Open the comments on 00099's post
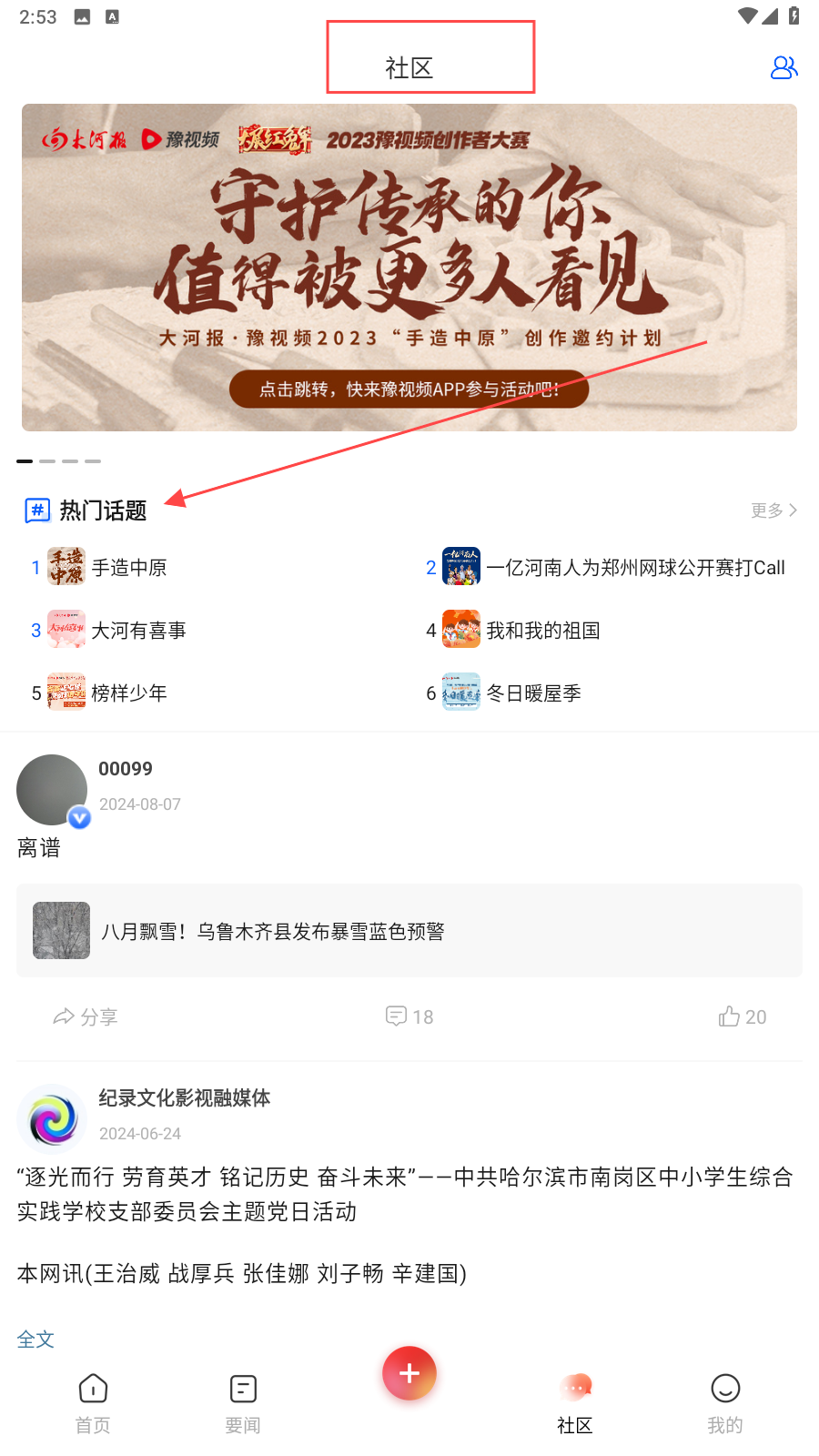This screenshot has width=819, height=1456. coord(409,1016)
